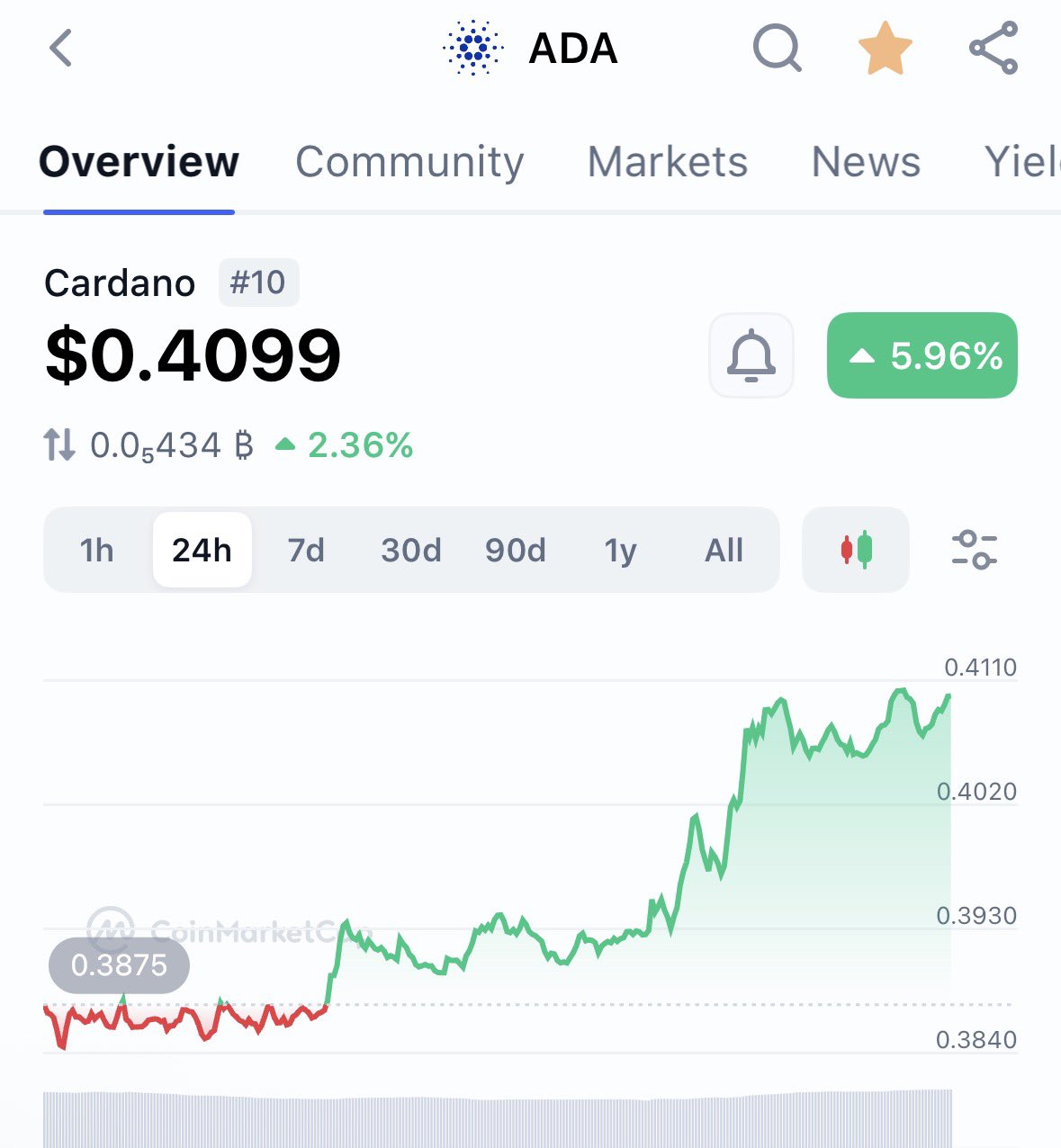The width and height of the screenshot is (1061, 1148).
Task: View the 90d chart range
Action: 515,550
